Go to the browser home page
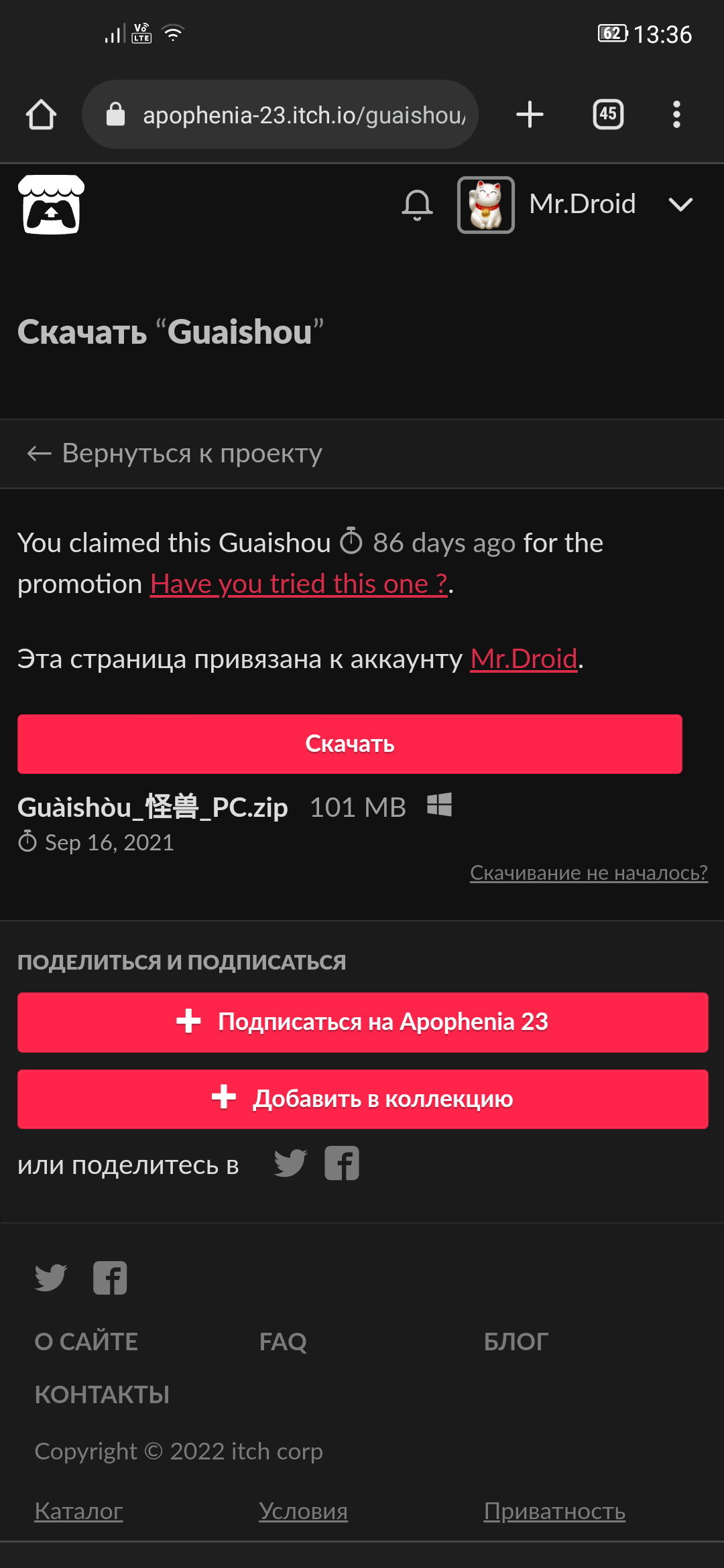 point(41,115)
